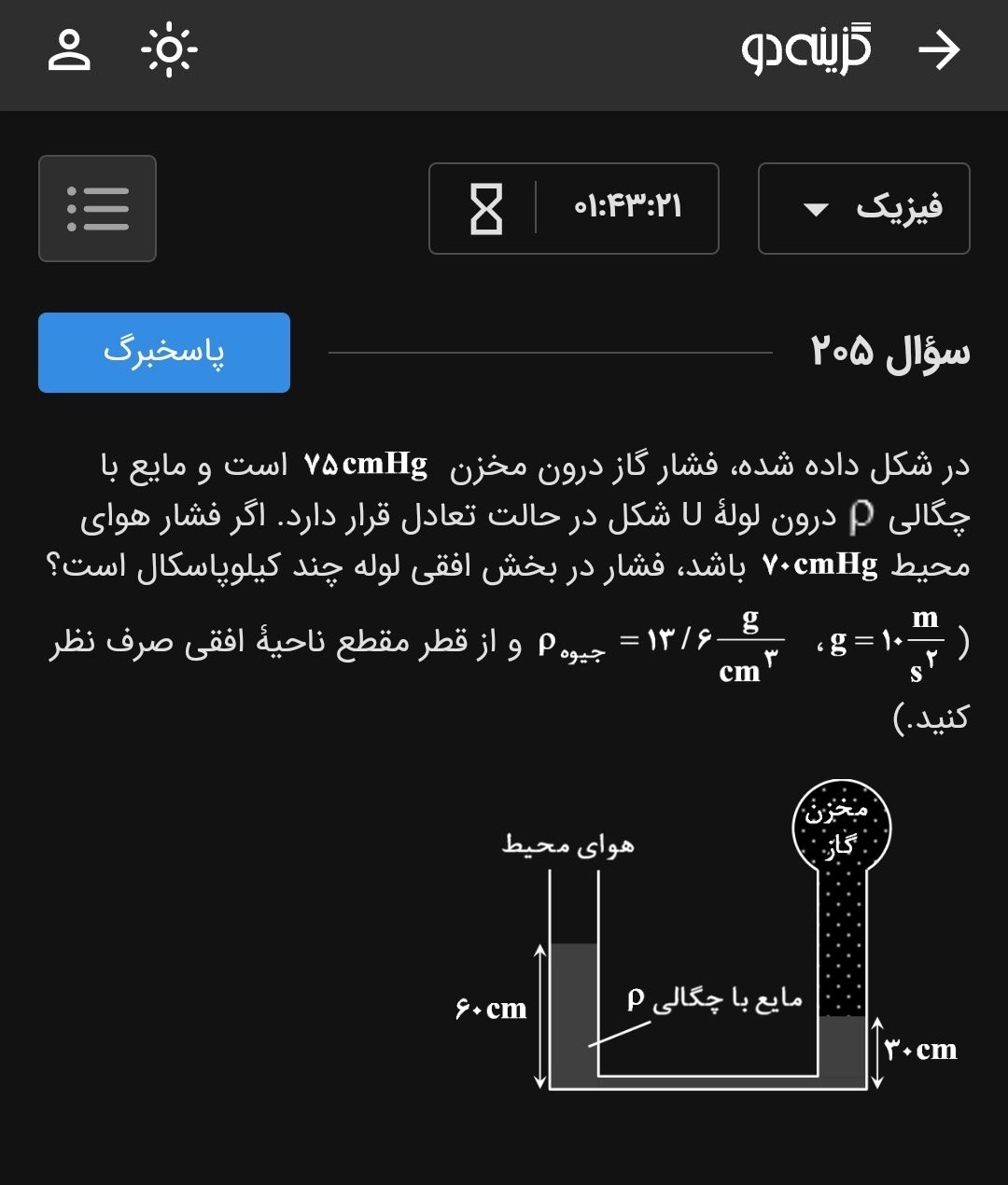Screen dimensions: 1008x1185
Task: Toggle the light/dark theme sun icon
Action: click(x=169, y=50)
